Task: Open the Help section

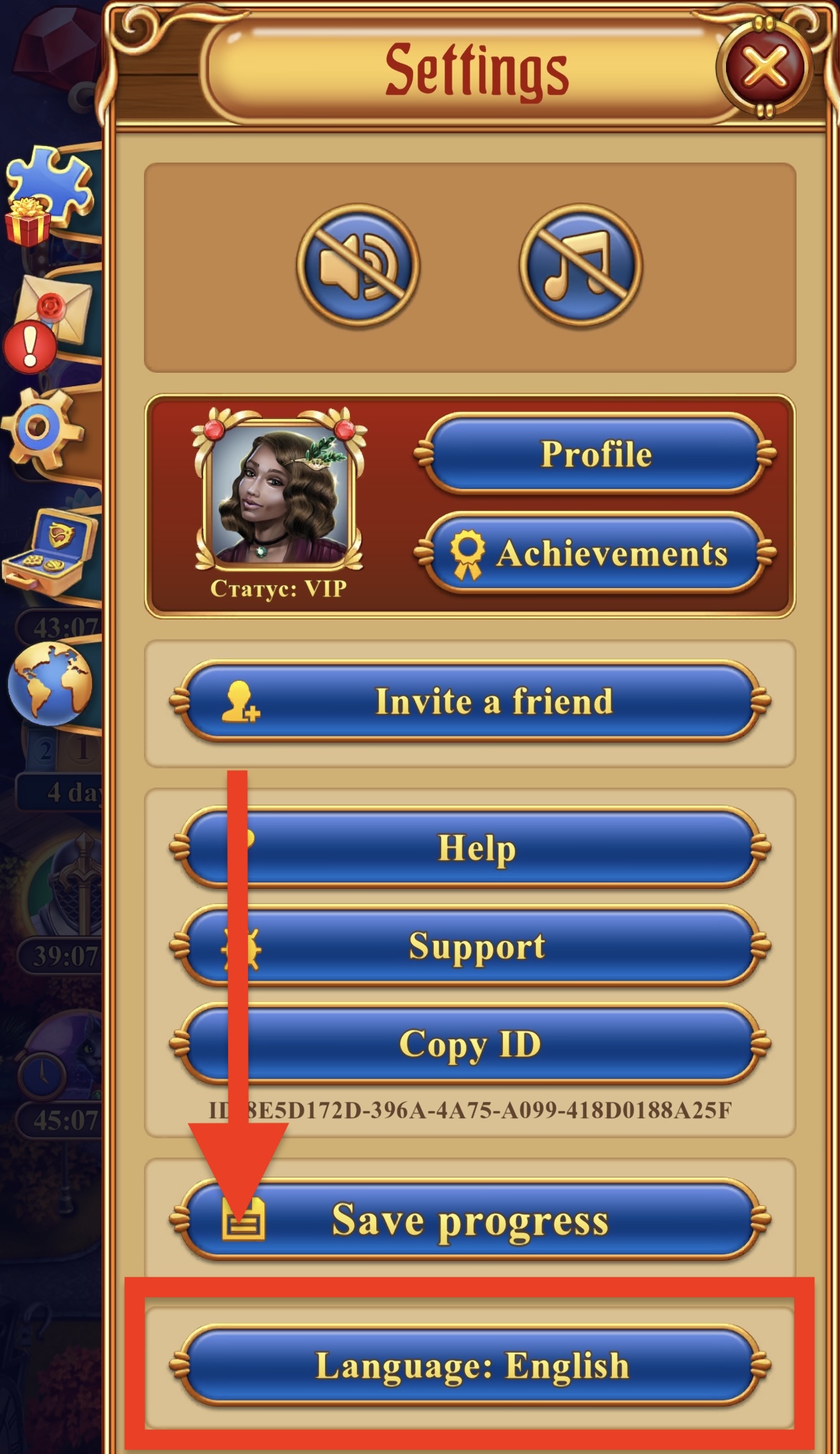Action: 470,847
